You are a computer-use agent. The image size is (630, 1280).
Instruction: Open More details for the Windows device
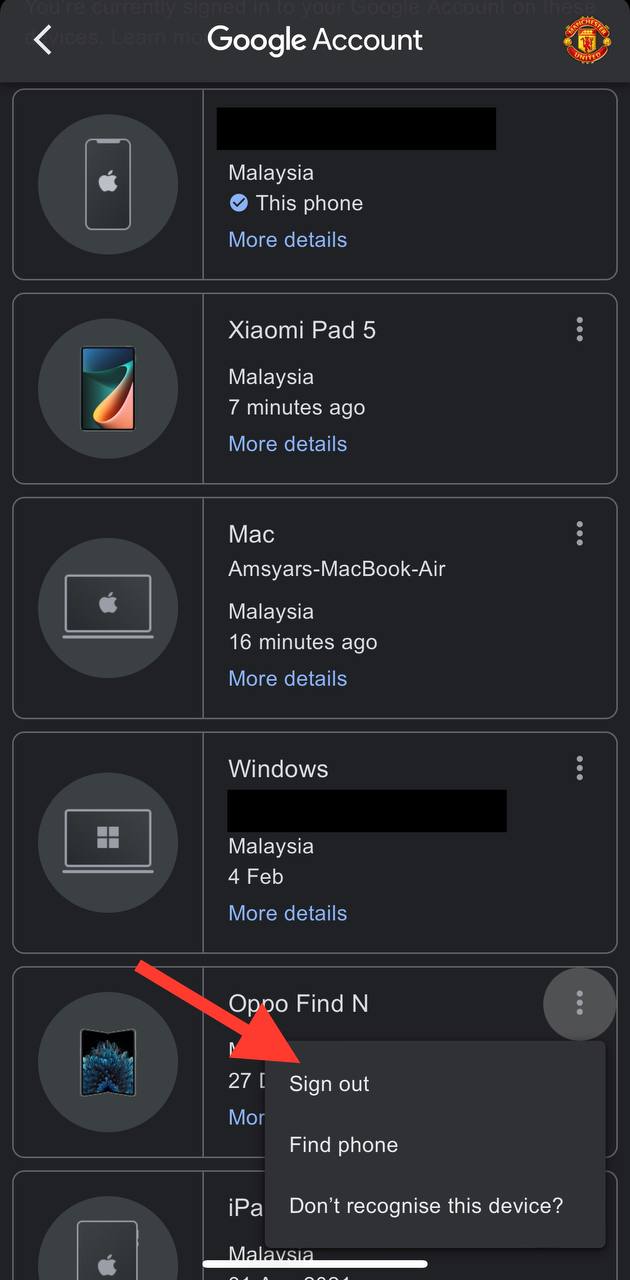pos(288,913)
